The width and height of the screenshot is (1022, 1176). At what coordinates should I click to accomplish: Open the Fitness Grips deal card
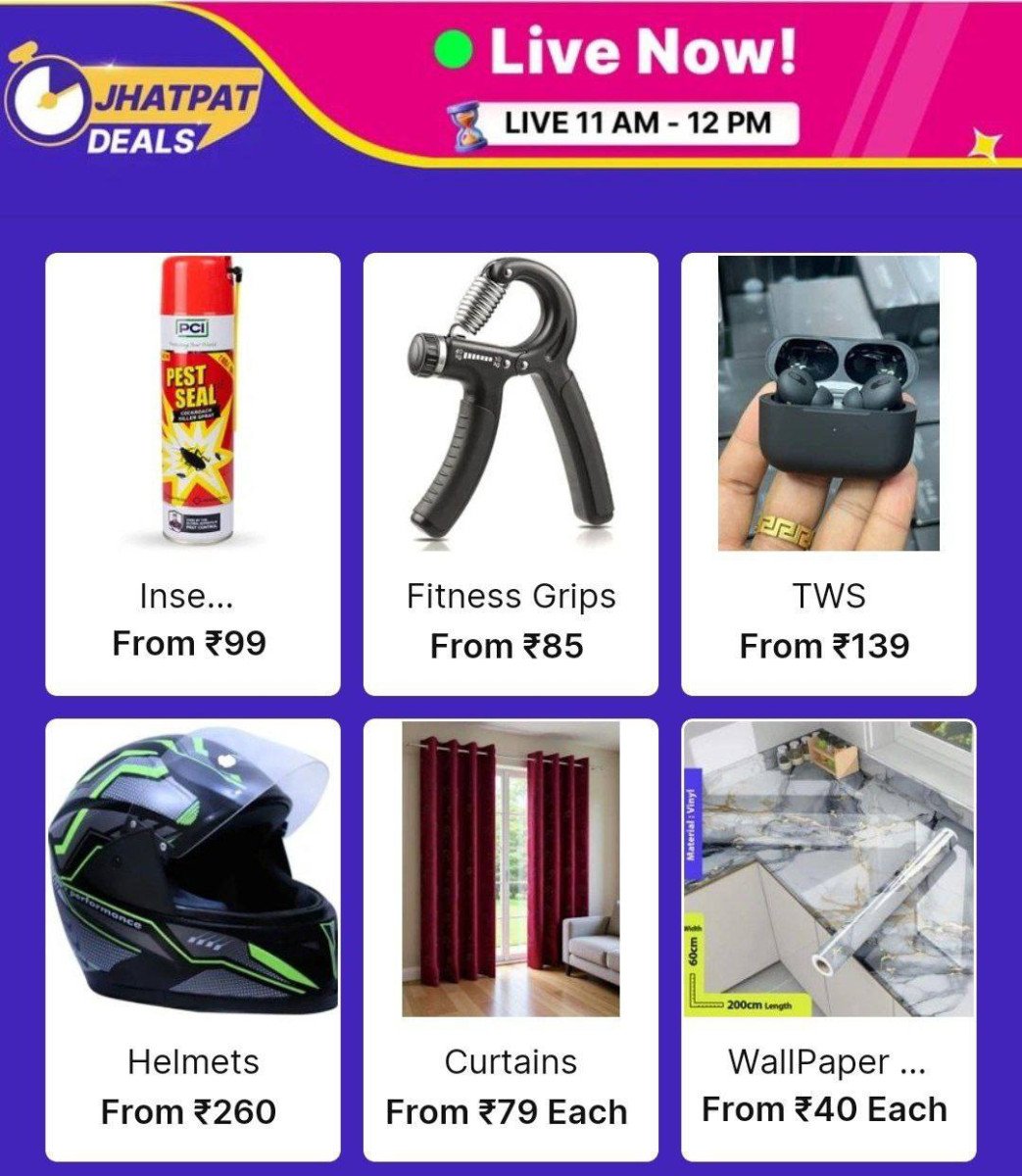[x=511, y=473]
